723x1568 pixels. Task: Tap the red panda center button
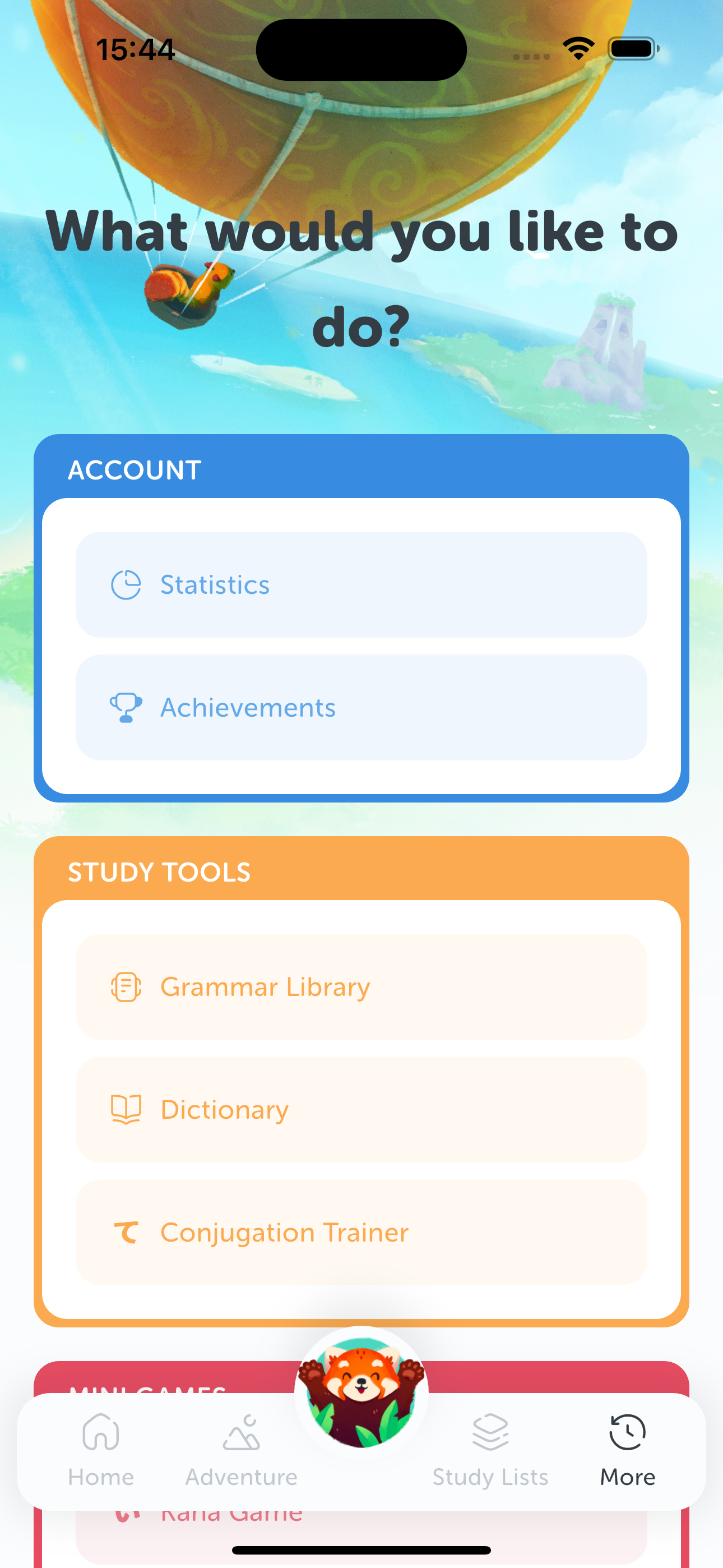[361, 1392]
